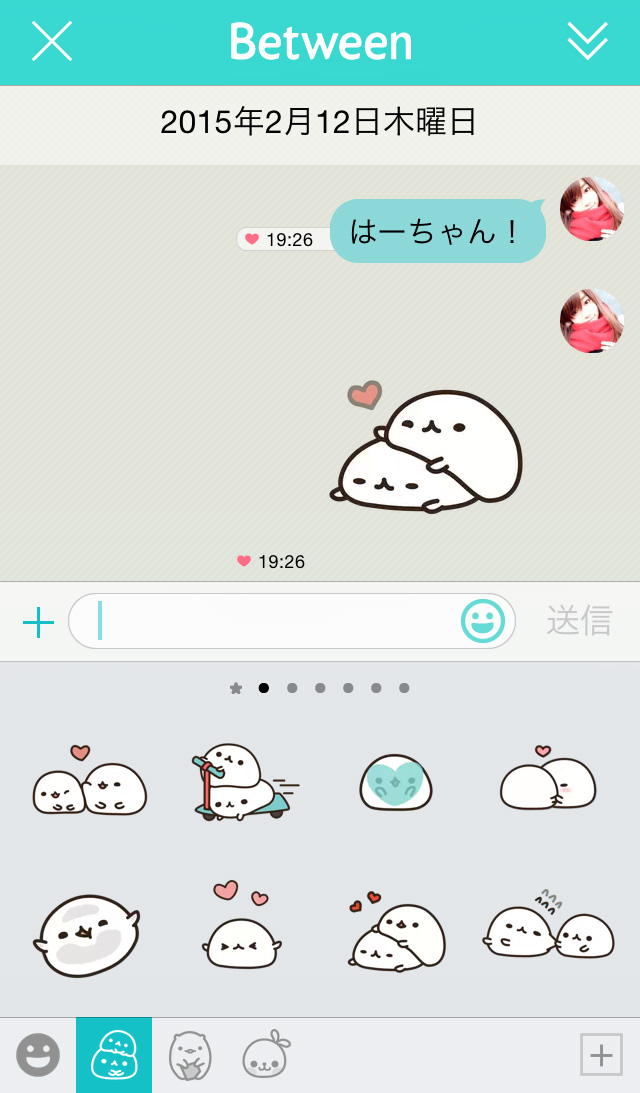This screenshot has width=640, height=1093.
Task: Switch to the basic emoji smiley tab
Action: pyautogui.click(x=38, y=1055)
